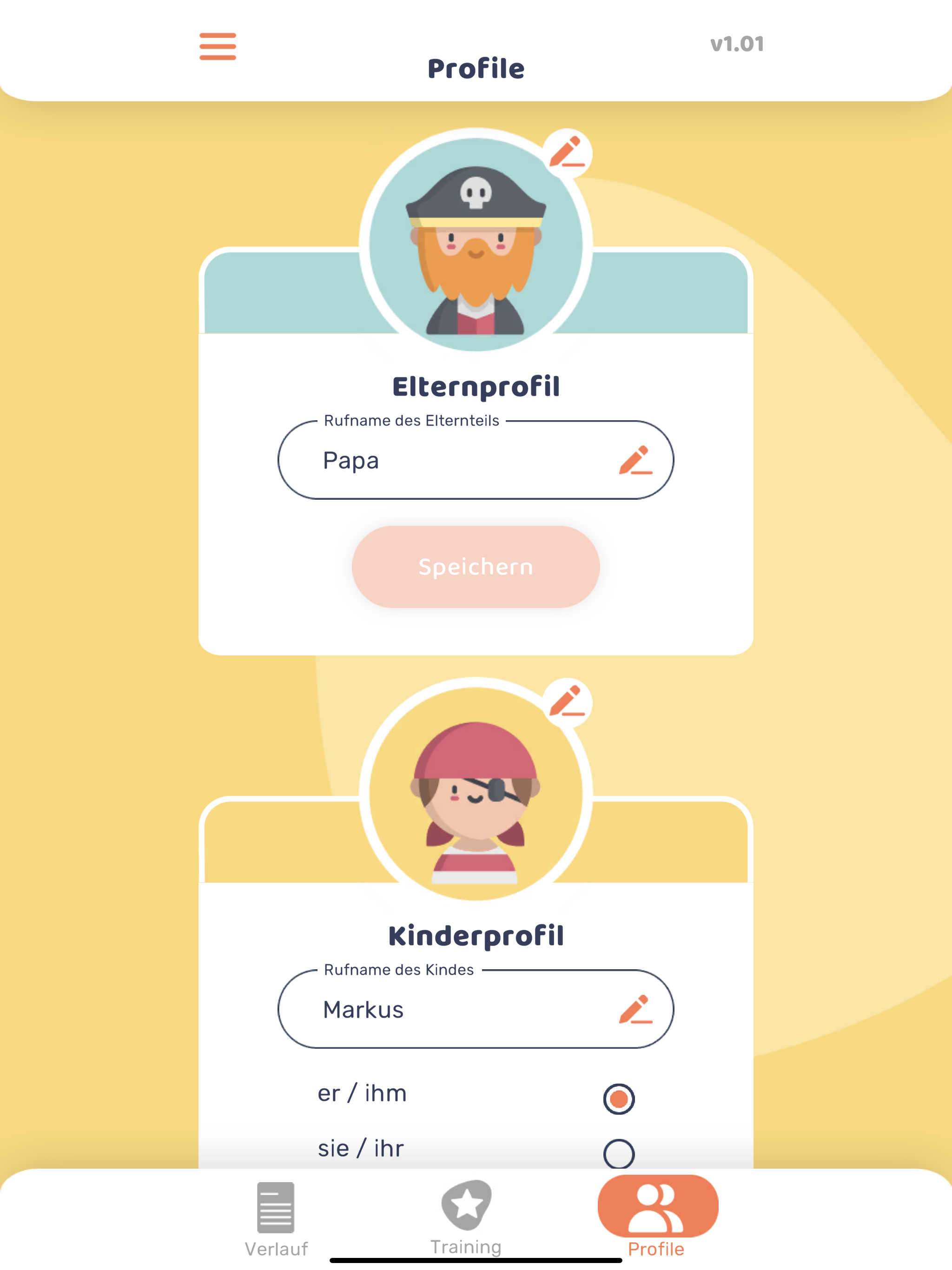Tap pencil icon next to Markus
Image resolution: width=952 pixels, height=1270 pixels.
(x=635, y=1009)
